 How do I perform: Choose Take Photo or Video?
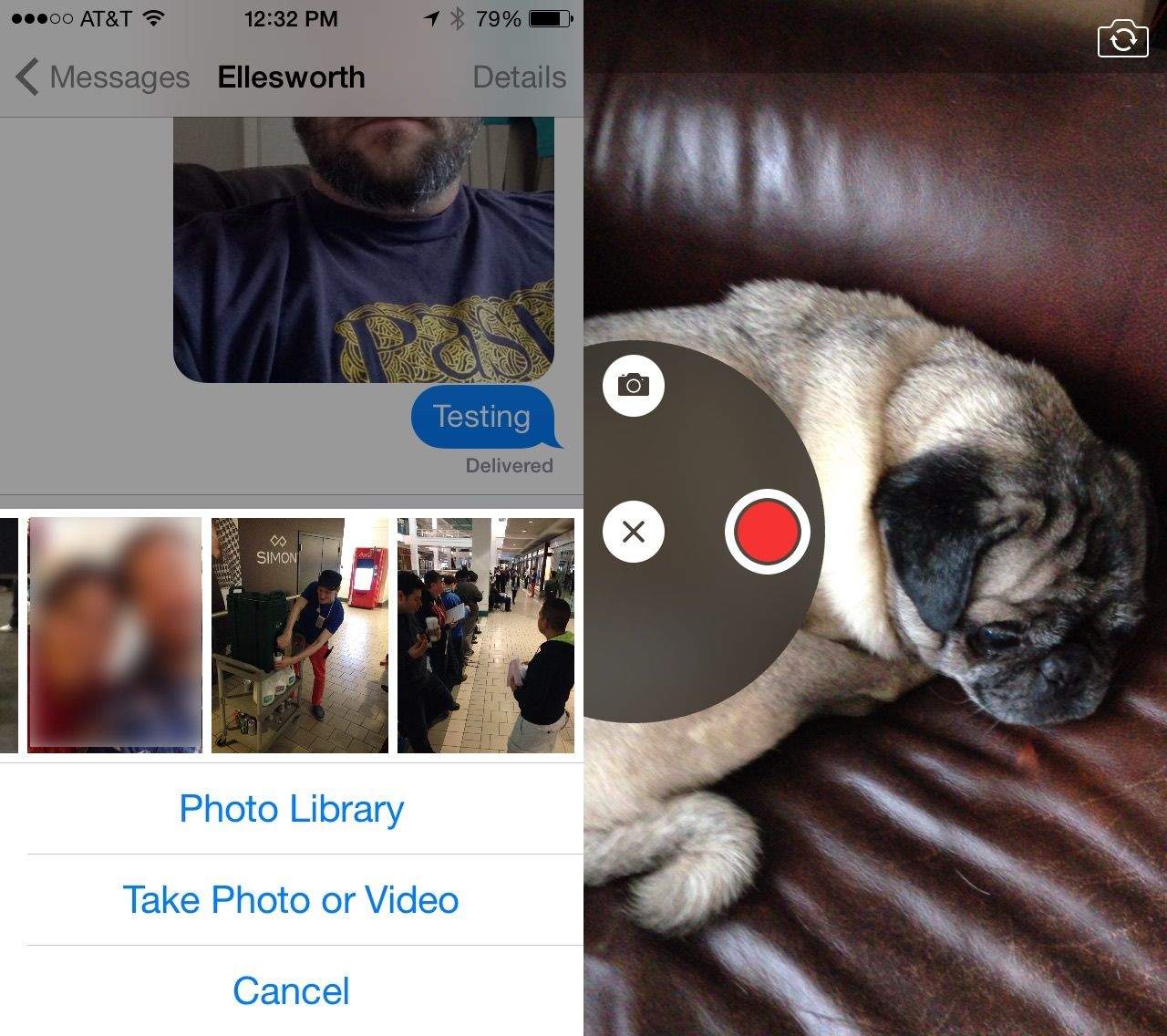291,900
